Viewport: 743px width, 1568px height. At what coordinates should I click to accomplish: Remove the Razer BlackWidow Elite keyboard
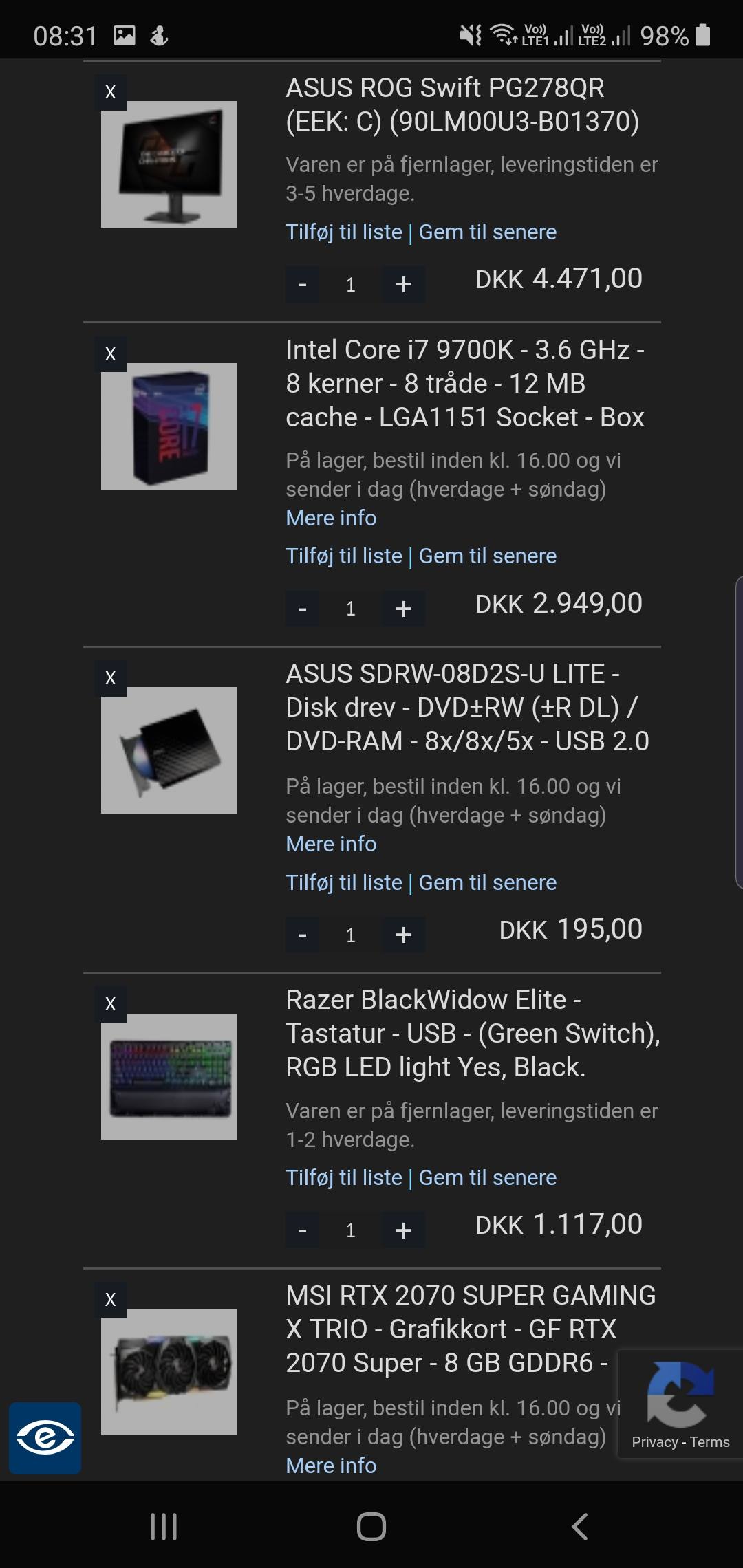110,1004
